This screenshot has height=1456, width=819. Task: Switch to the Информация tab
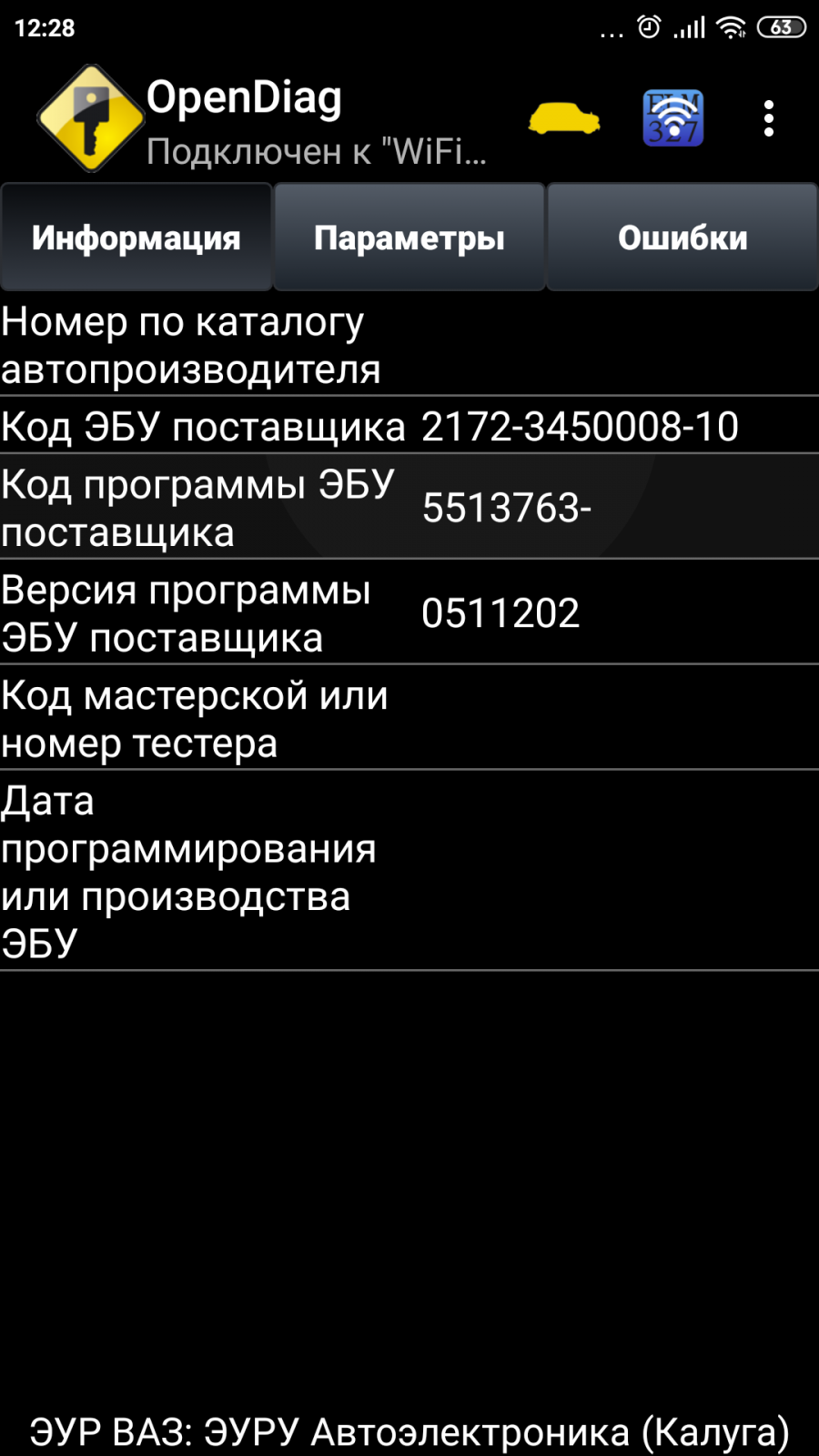[x=136, y=238]
